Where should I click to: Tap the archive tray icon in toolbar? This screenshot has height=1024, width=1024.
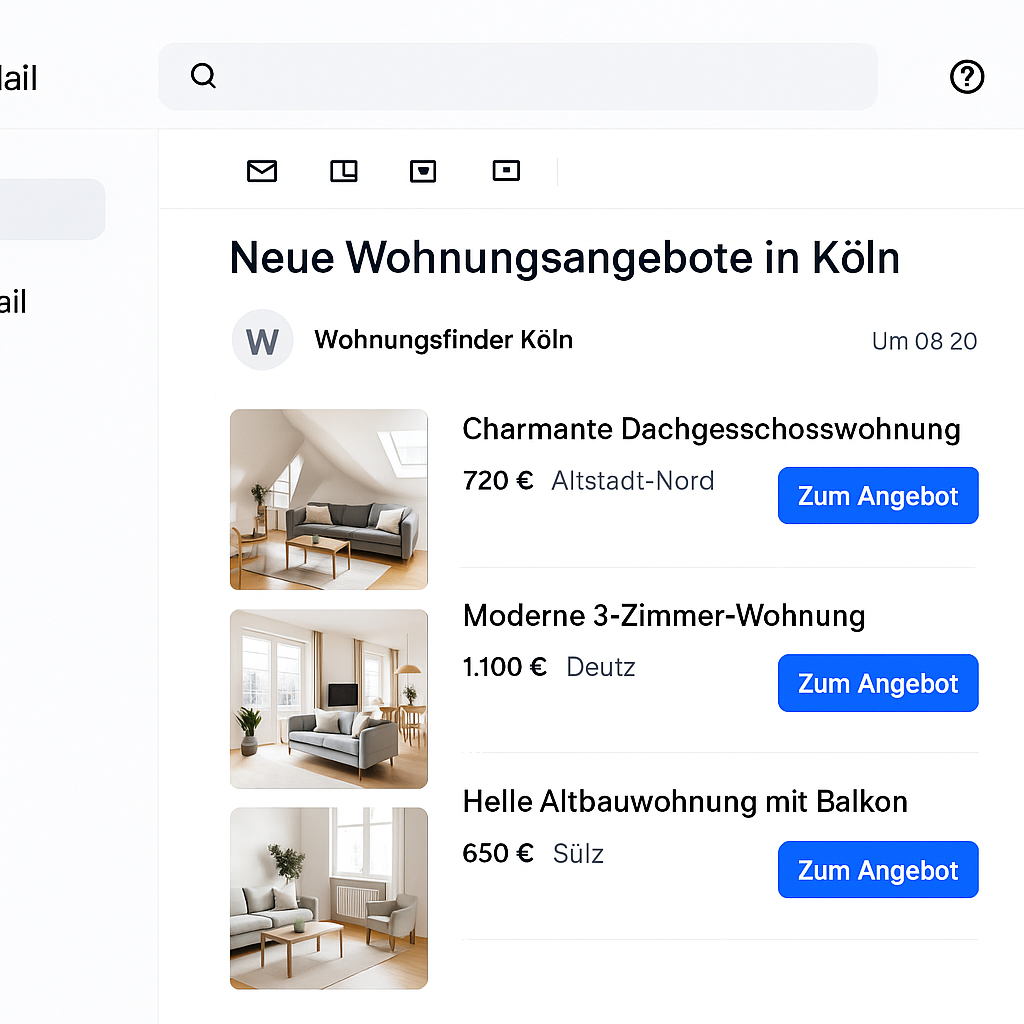tap(424, 171)
